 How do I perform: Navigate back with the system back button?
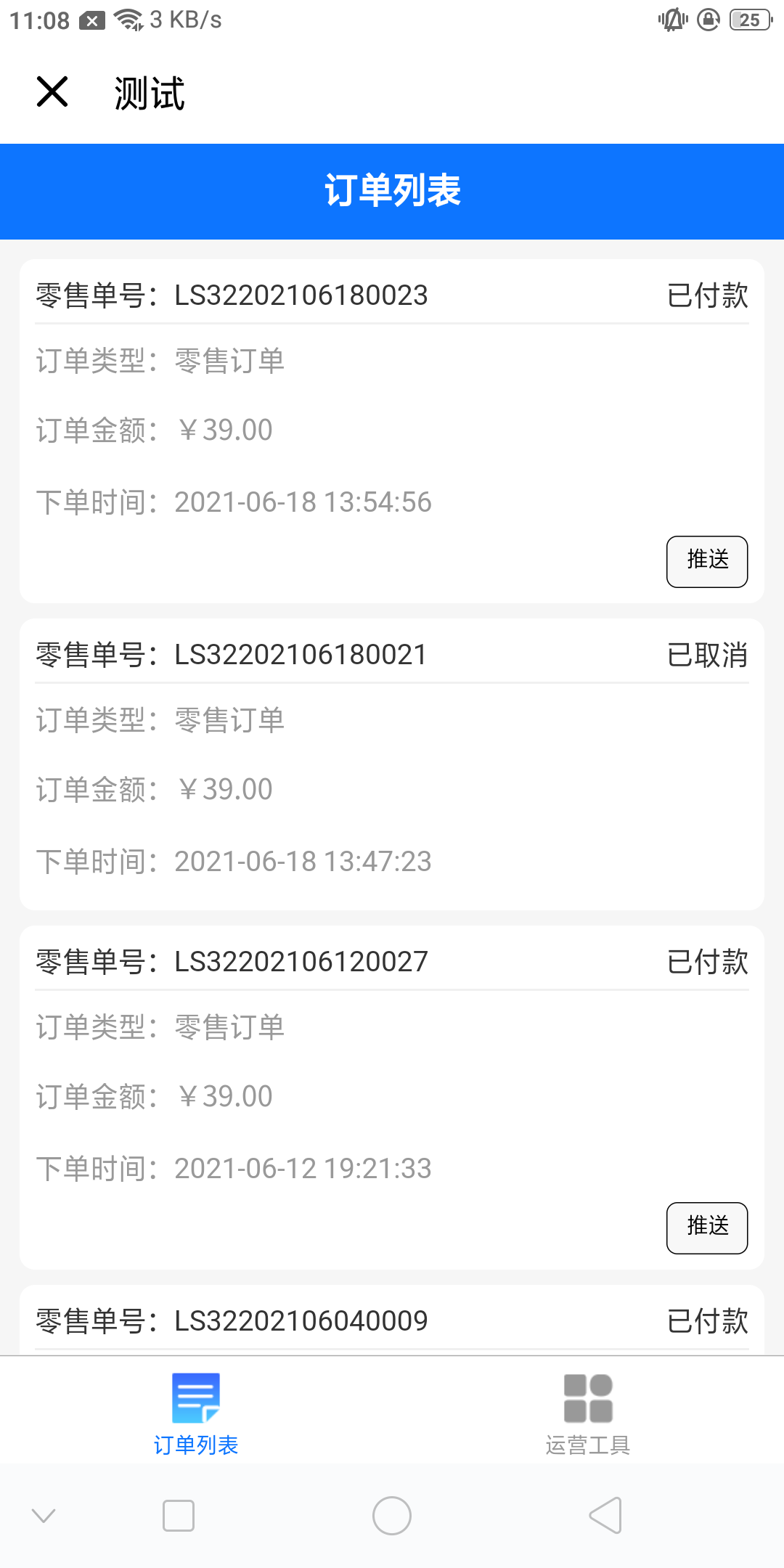(605, 1516)
